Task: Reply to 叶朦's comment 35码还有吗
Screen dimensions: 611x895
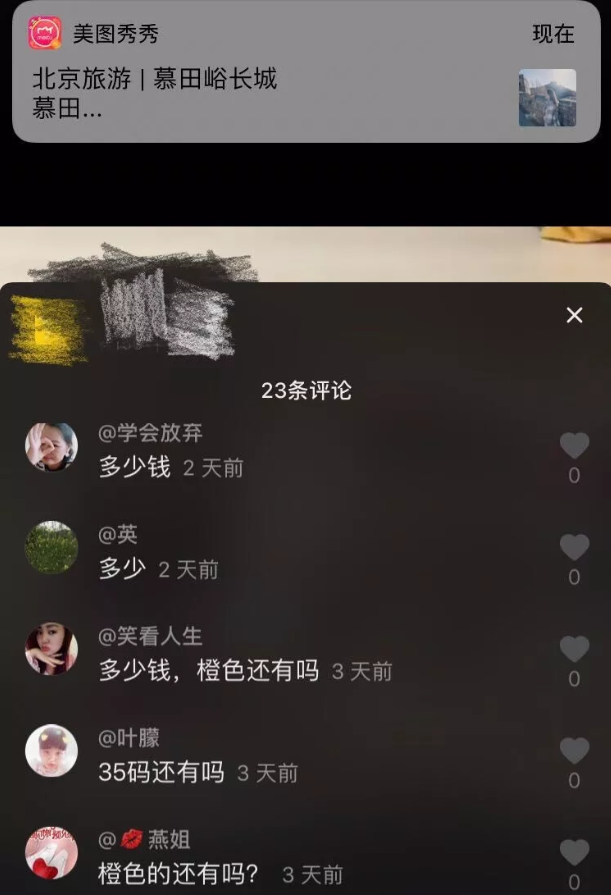Action: tap(161, 772)
